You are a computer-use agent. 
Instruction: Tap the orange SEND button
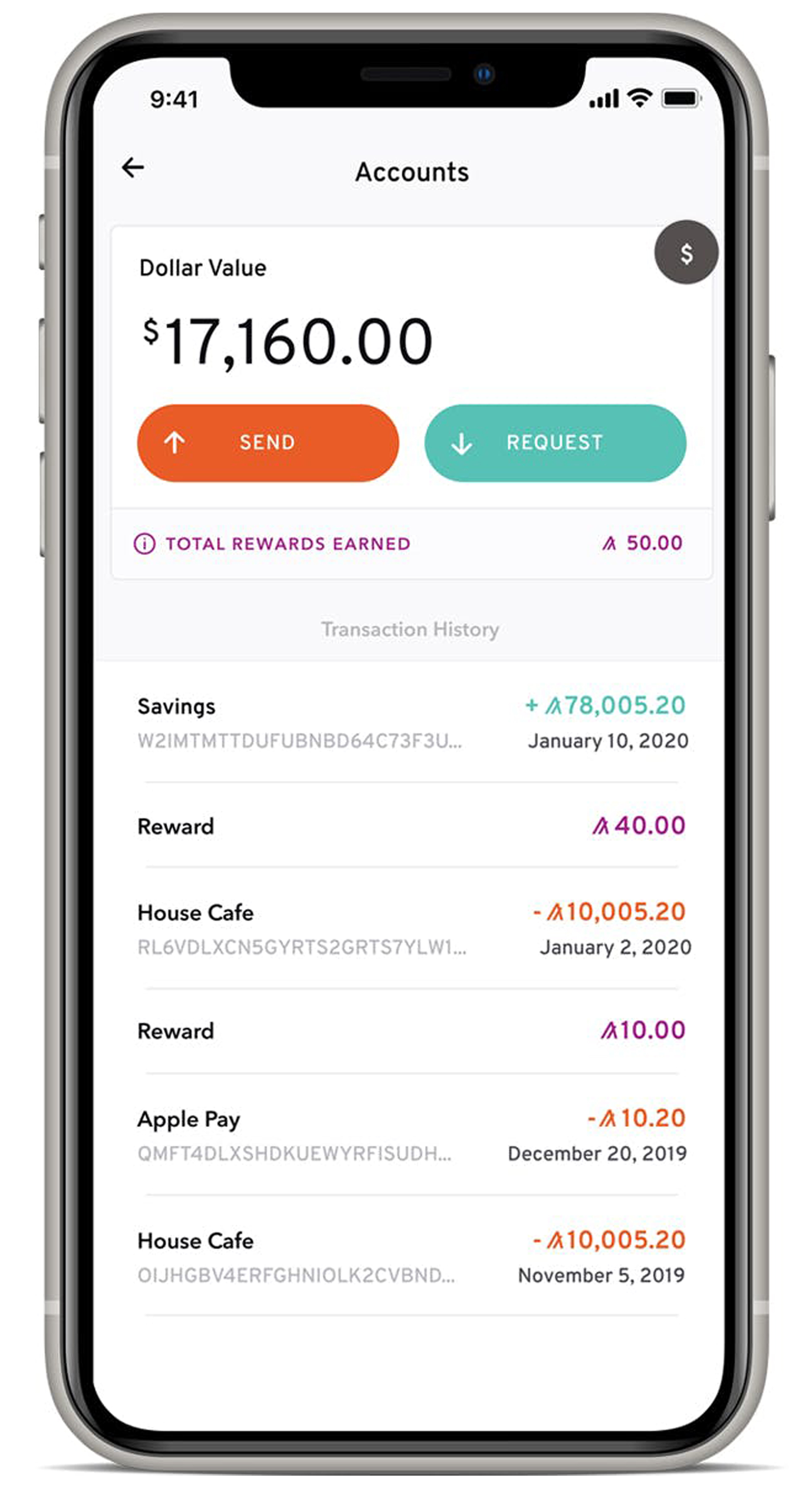[268, 443]
